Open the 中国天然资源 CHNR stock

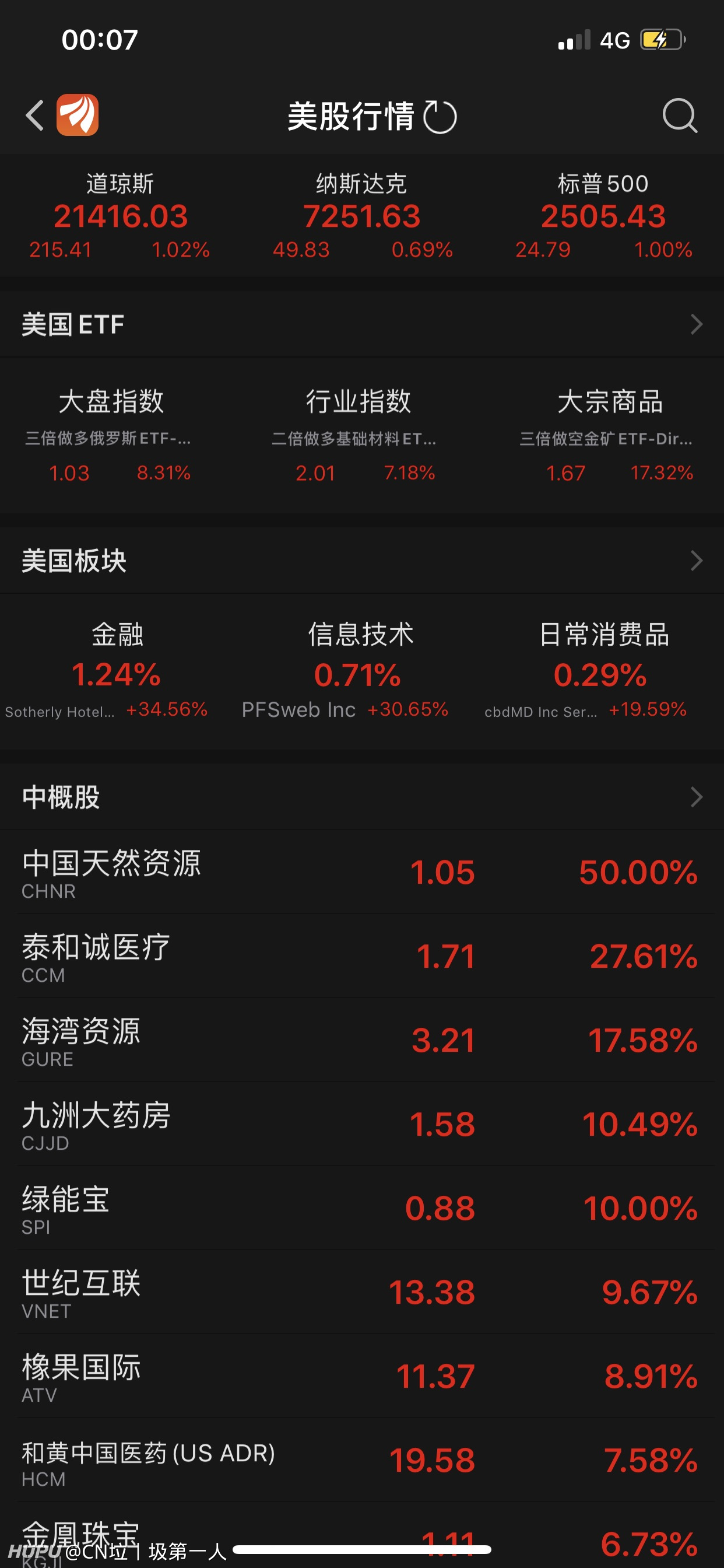[362, 872]
